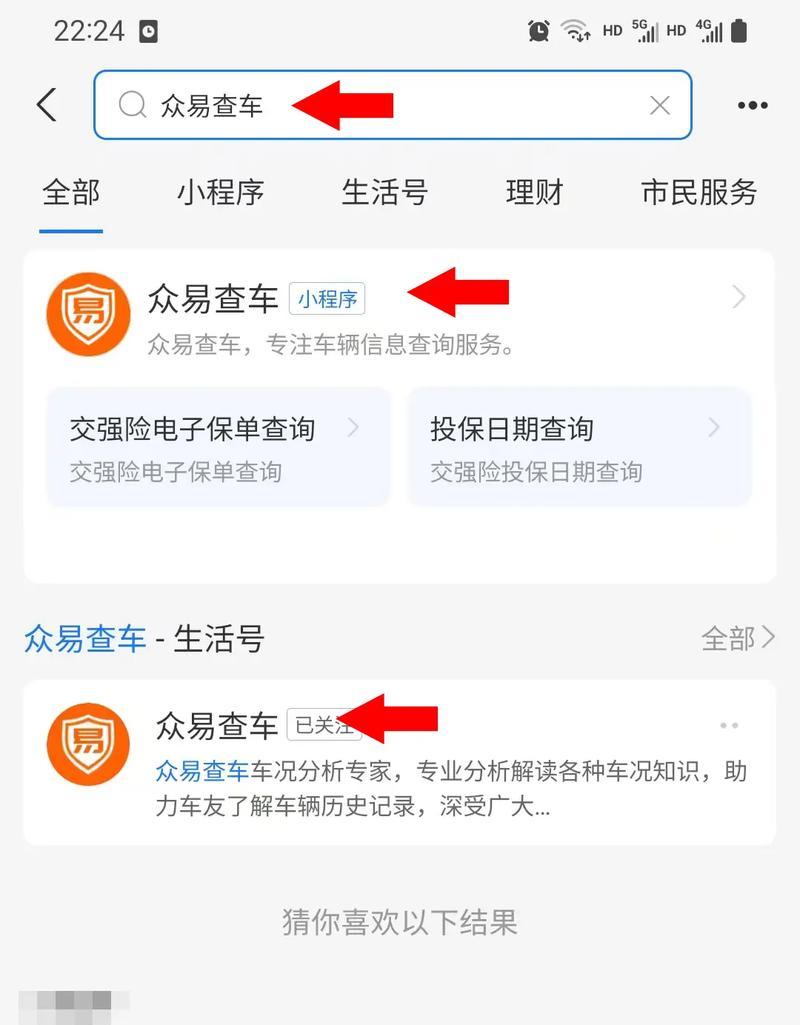This screenshot has width=800, height=1025.
Task: Tap the search box containing 众易查车
Action: pyautogui.click(x=390, y=105)
